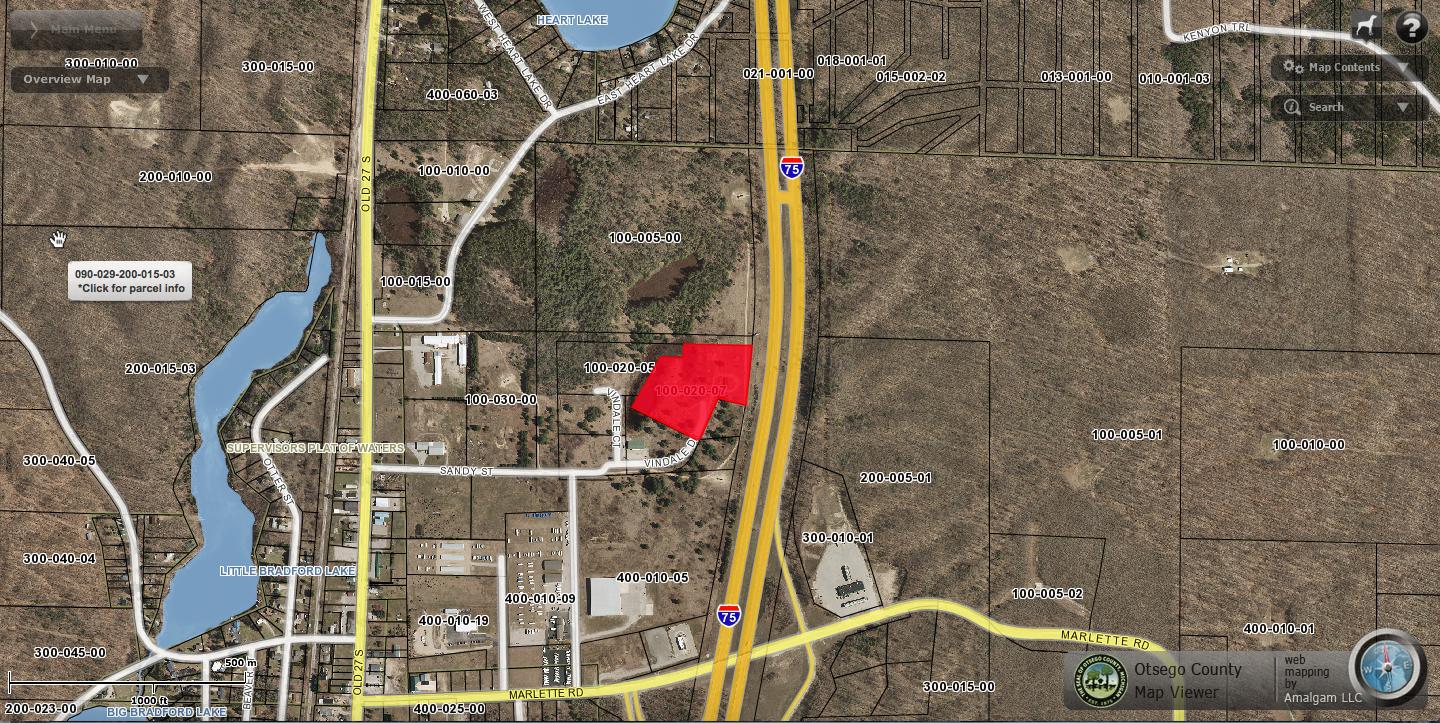Open the help question mark icon
Image resolution: width=1440 pixels, height=723 pixels.
1411,27
